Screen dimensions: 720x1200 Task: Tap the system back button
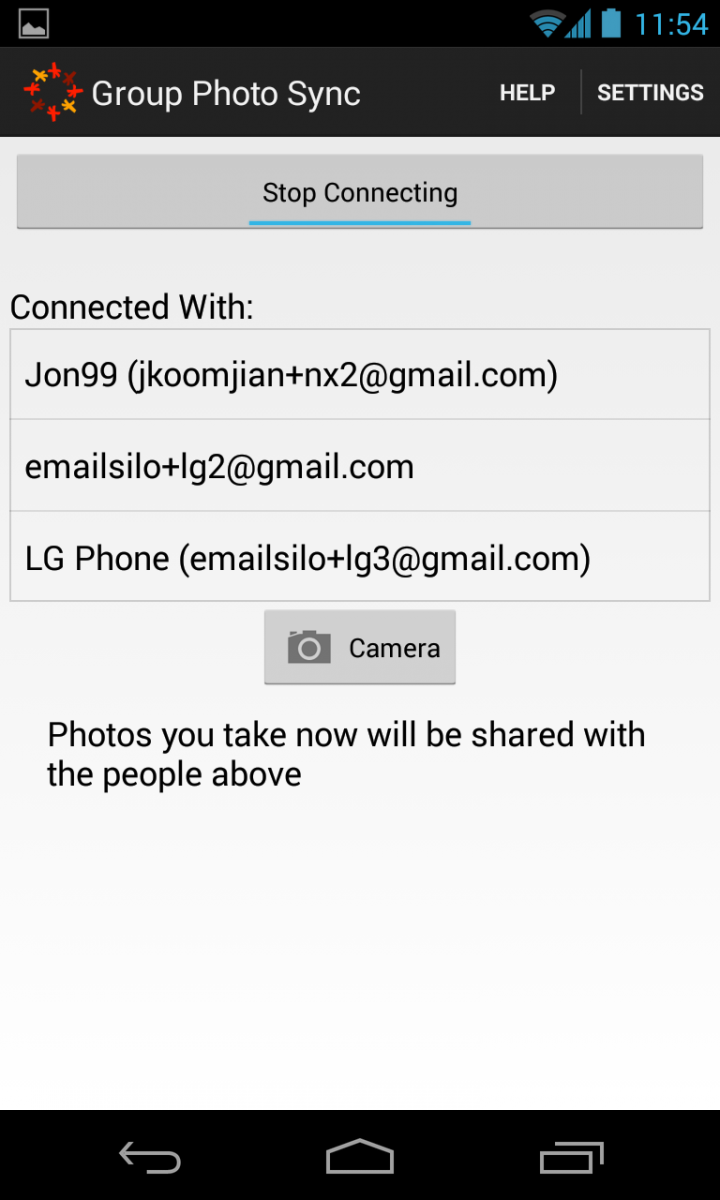pos(150,1157)
